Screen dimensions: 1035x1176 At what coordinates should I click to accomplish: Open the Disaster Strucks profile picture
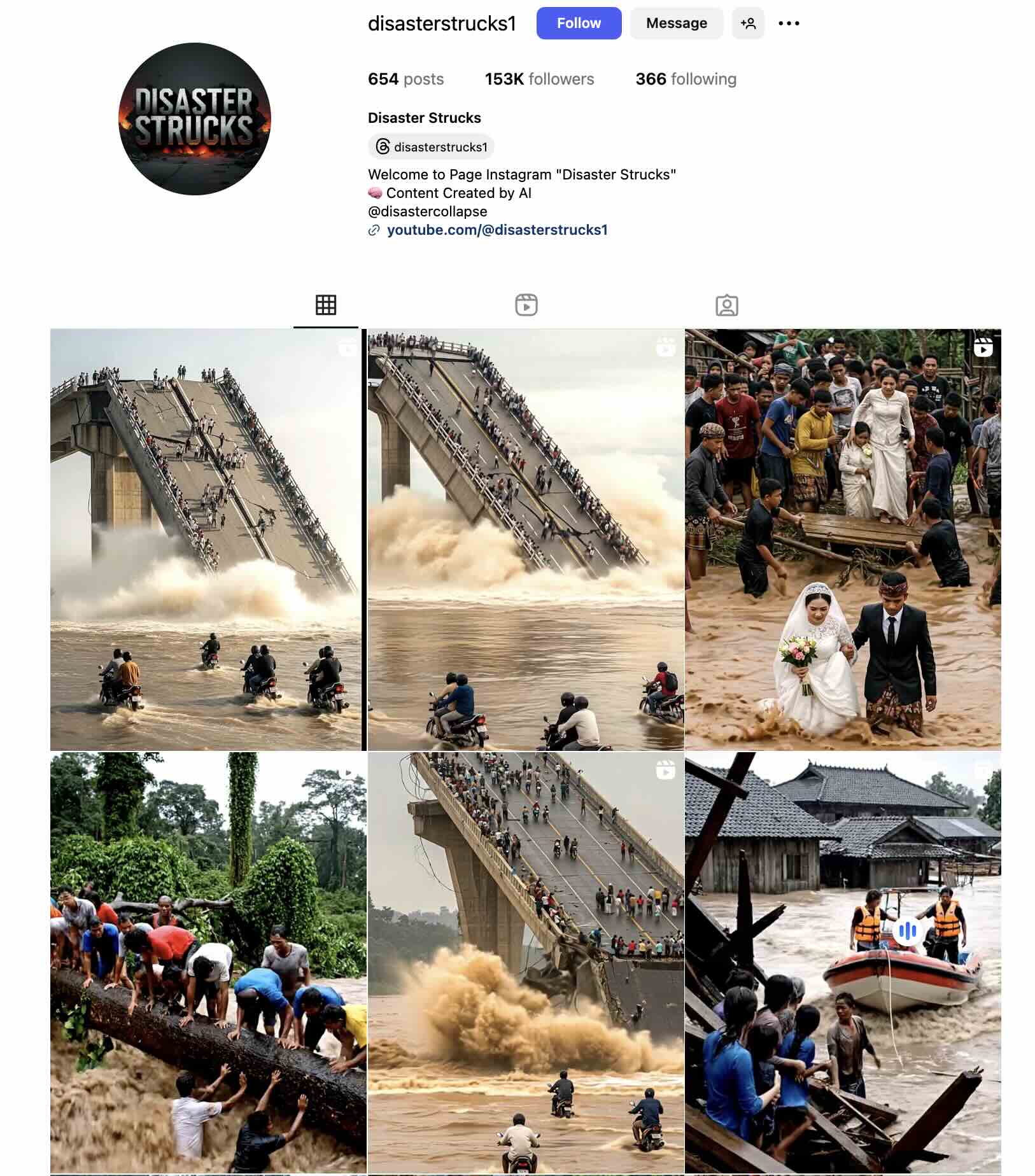click(x=195, y=119)
